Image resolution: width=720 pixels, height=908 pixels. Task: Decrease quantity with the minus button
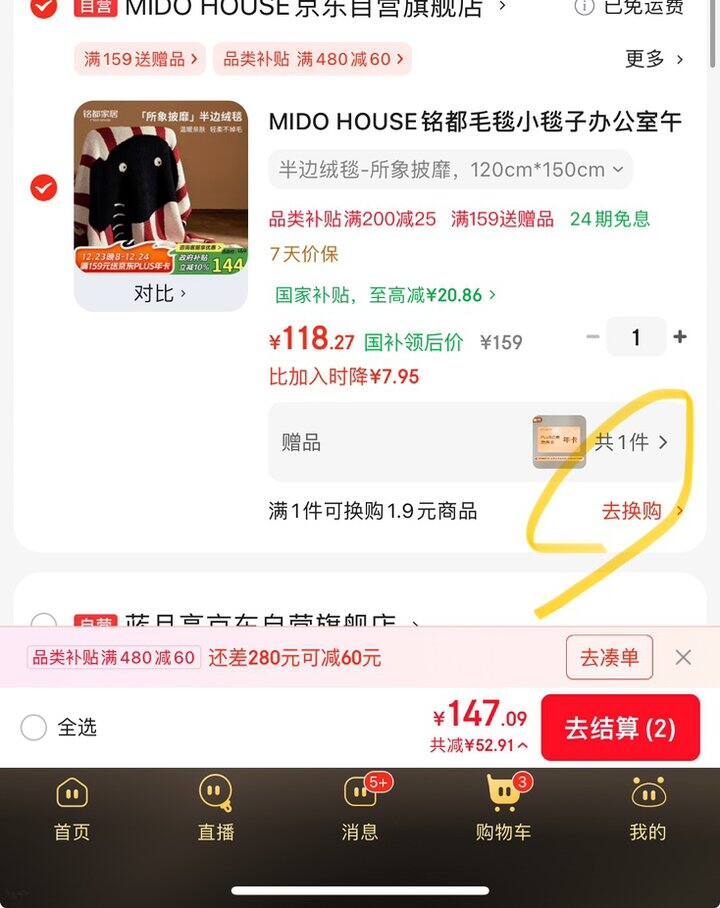pos(593,337)
